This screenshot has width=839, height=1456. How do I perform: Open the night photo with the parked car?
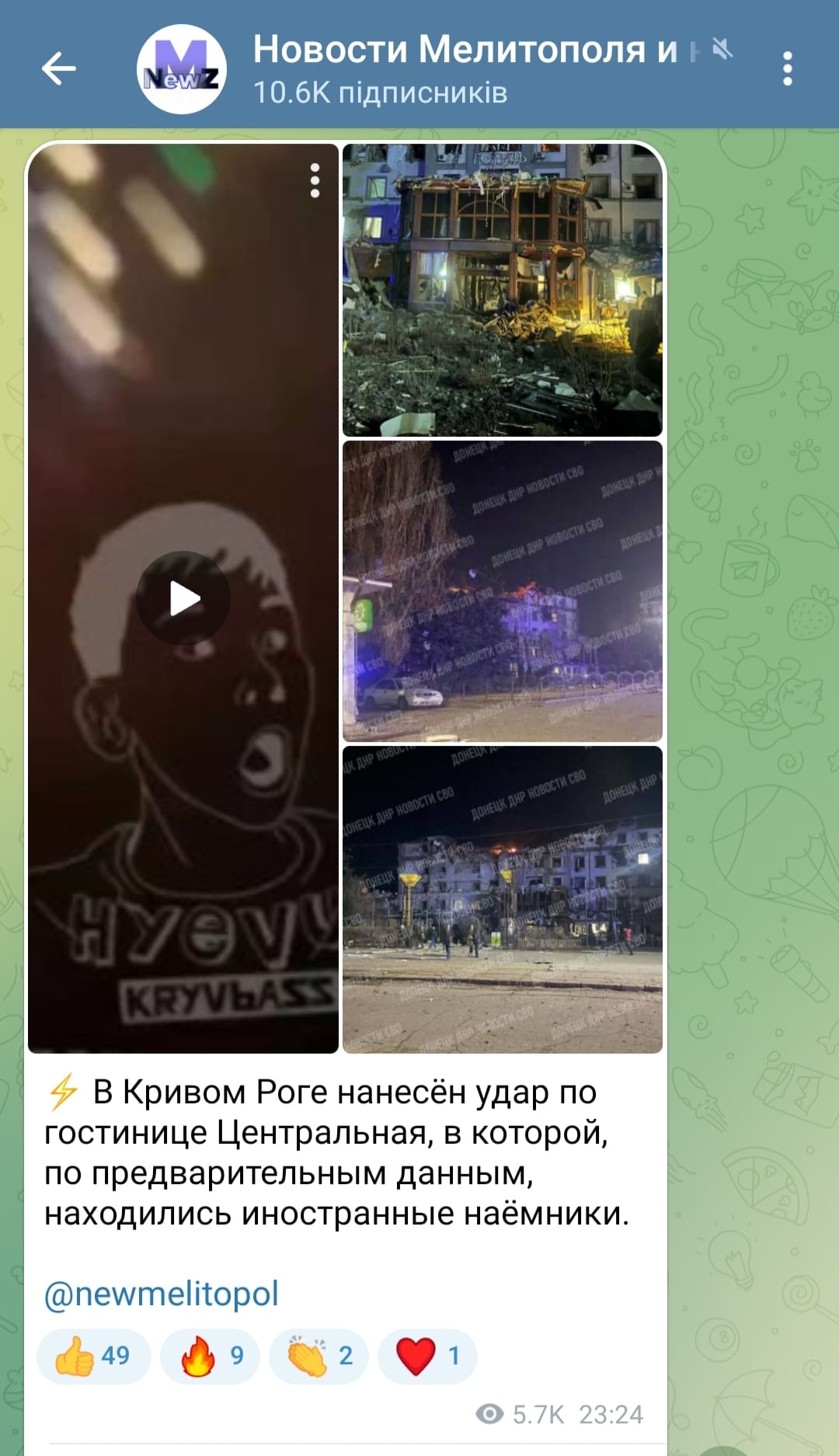coord(503,590)
